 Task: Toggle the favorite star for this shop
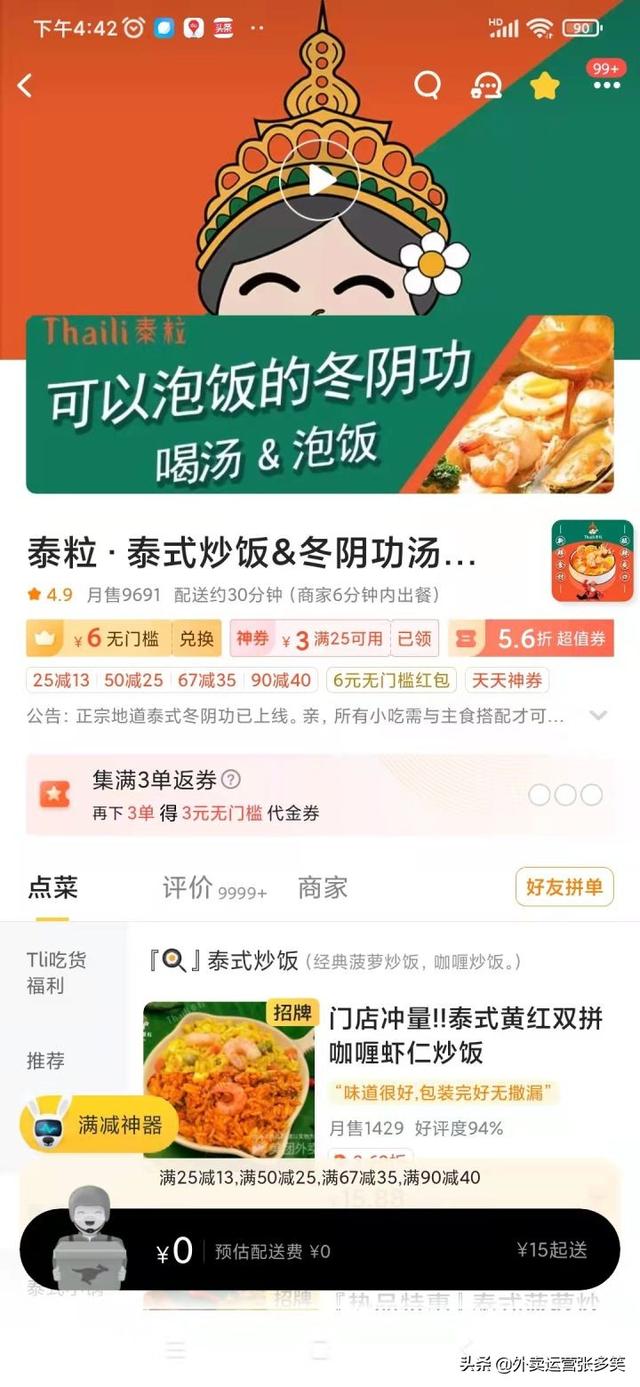pyautogui.click(x=545, y=86)
